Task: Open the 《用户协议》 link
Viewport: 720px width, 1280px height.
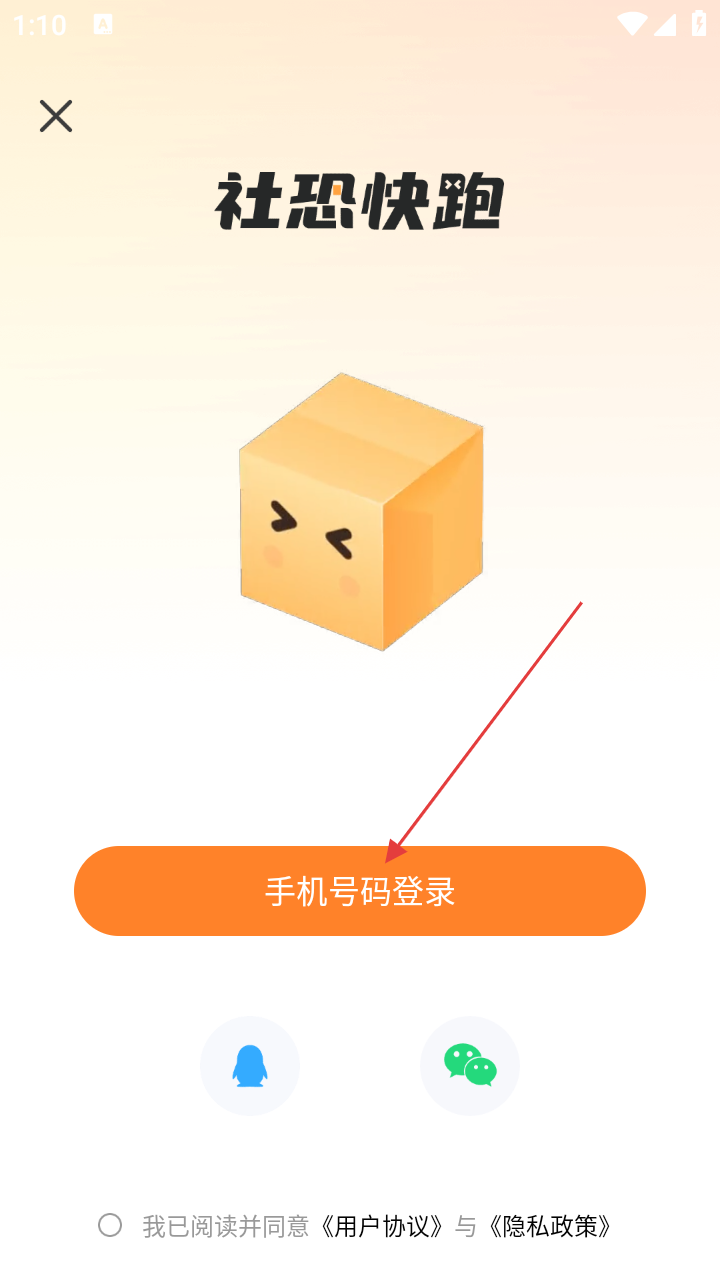Action: click(383, 1226)
